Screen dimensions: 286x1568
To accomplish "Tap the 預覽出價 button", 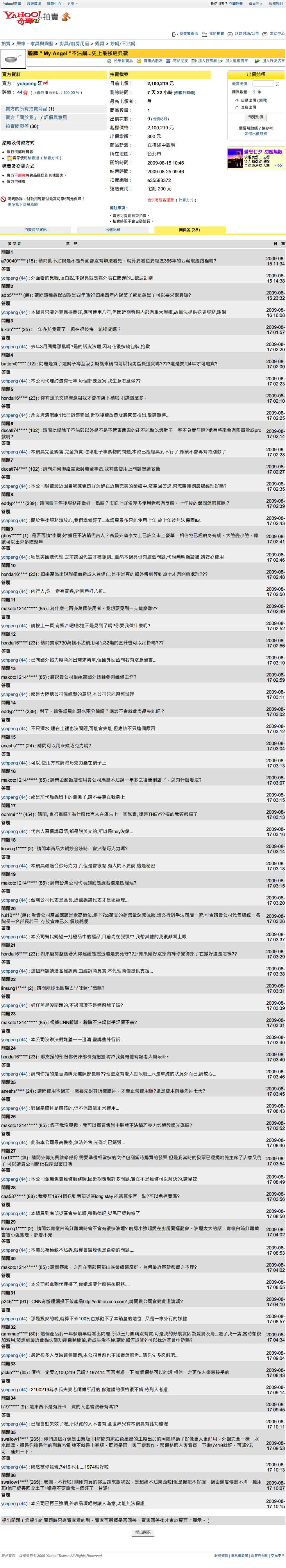I will [x=255, y=117].
